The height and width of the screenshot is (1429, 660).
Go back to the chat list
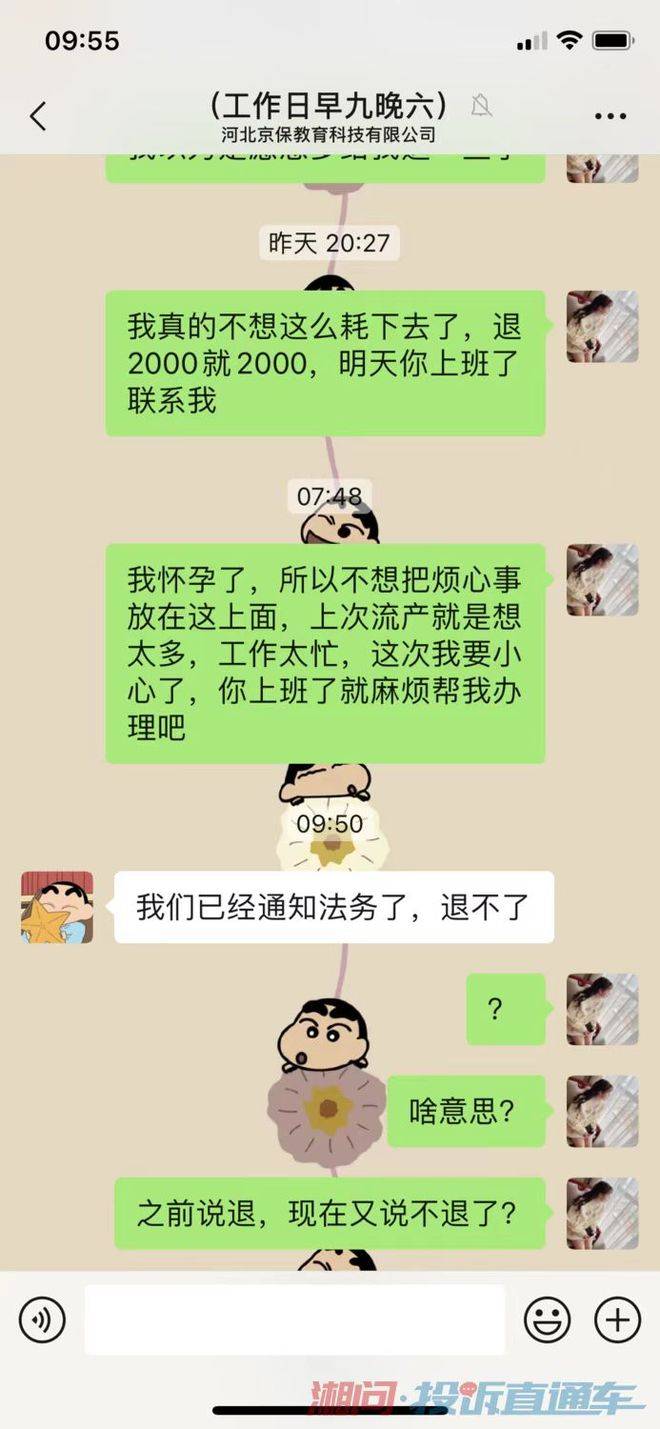click(38, 117)
